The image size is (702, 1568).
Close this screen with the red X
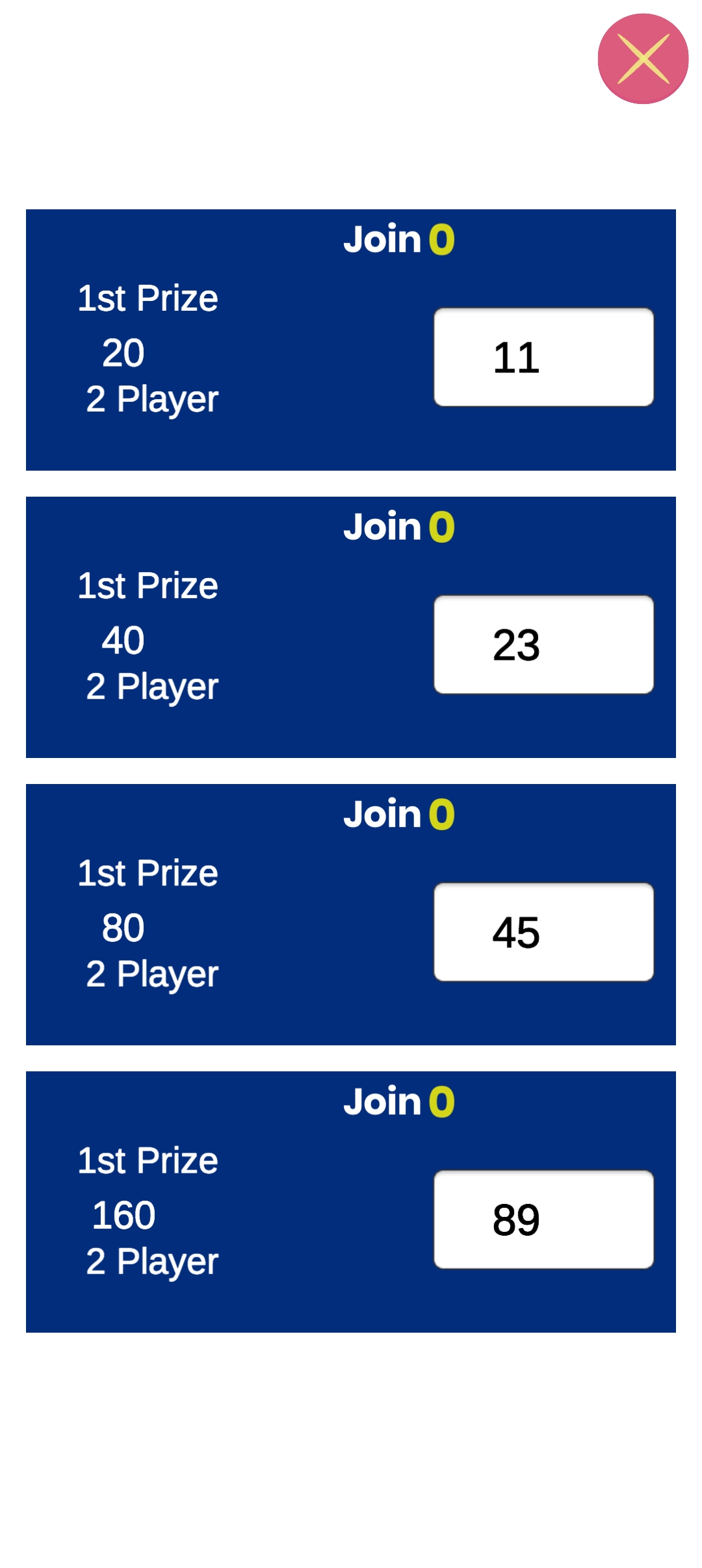pyautogui.click(x=643, y=59)
